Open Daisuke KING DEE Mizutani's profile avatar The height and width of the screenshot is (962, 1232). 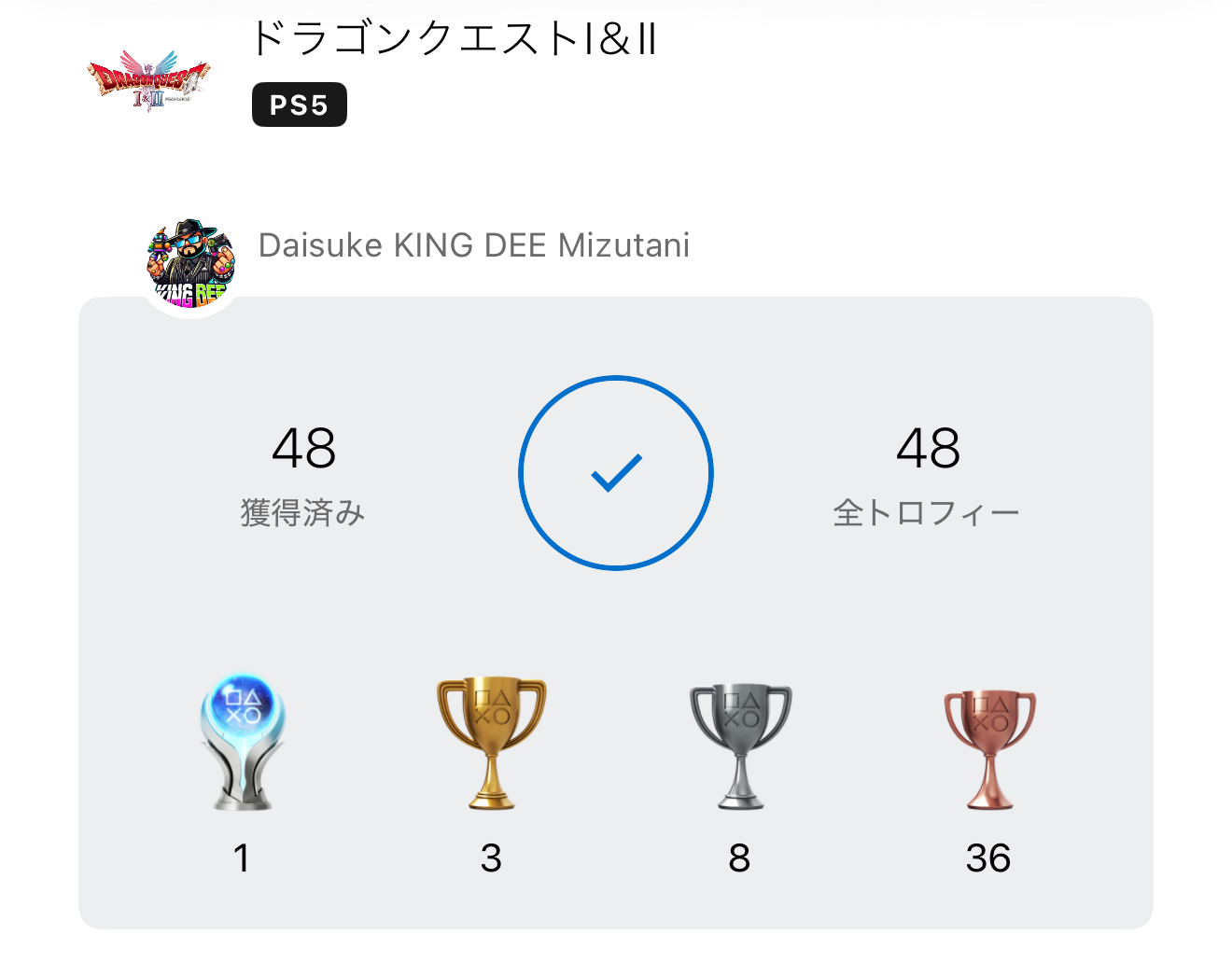(x=190, y=266)
